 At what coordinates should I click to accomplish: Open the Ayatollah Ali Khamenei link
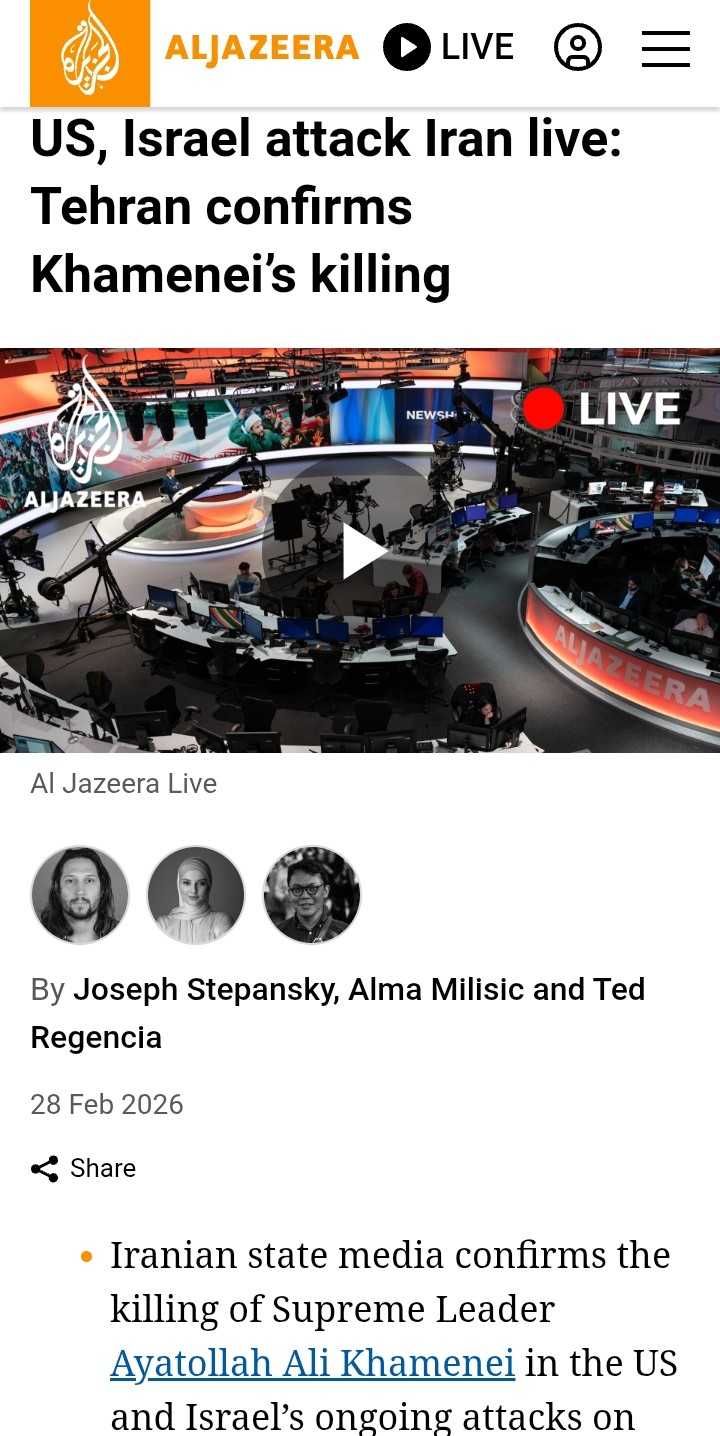pos(312,1363)
